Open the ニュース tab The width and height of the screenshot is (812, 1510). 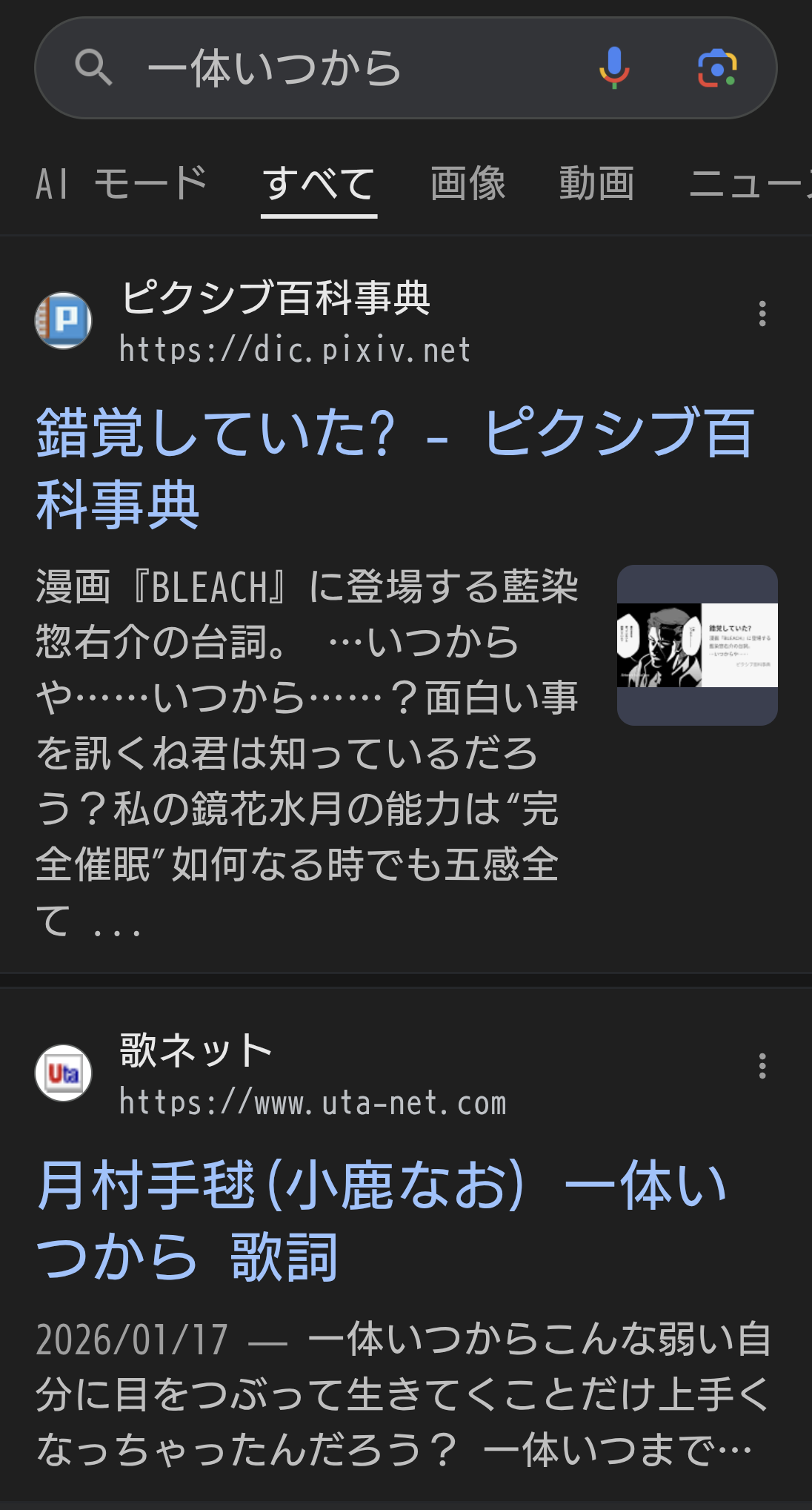748,184
